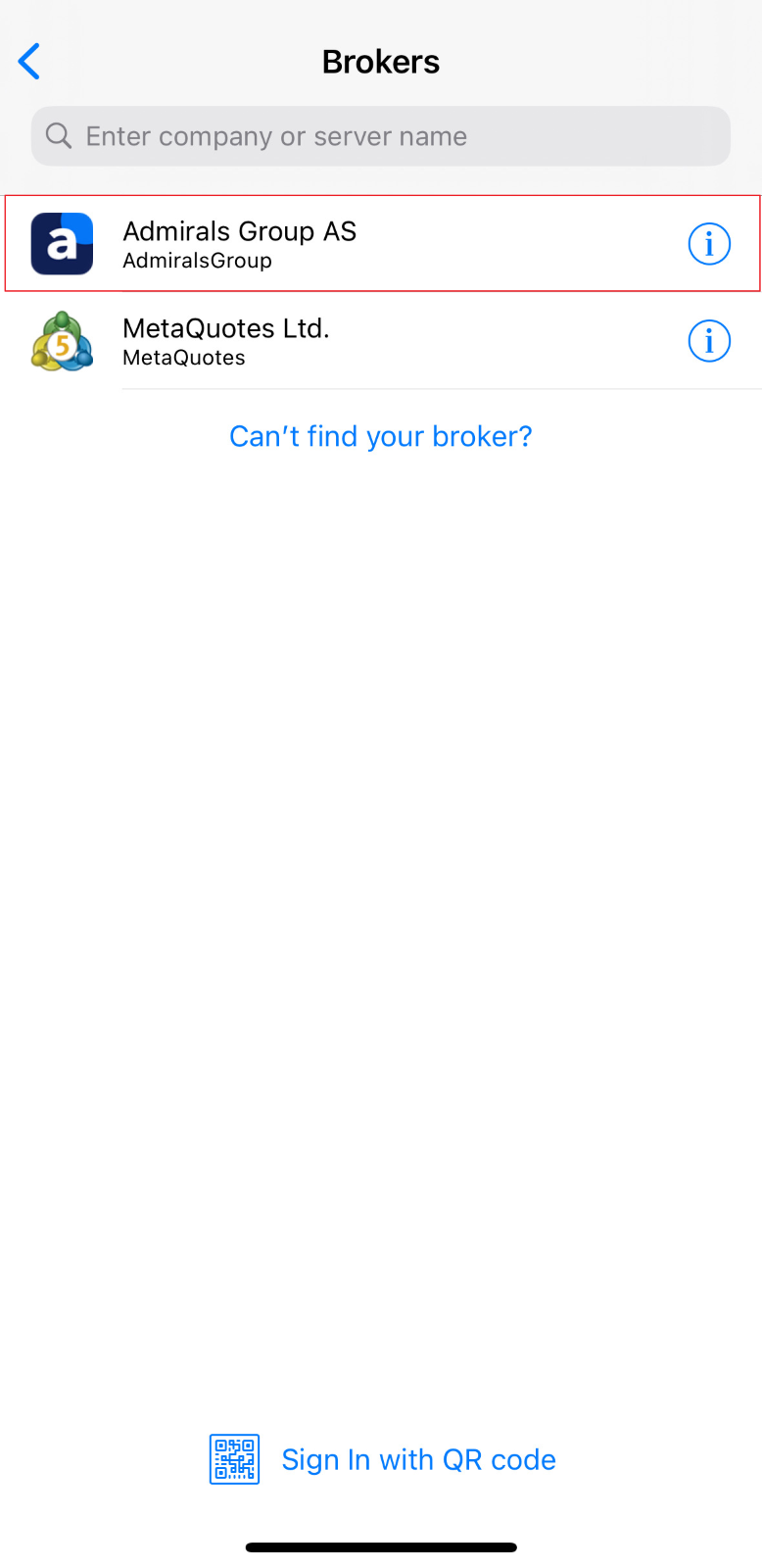Open info for Admirals Group AS
The image size is (762, 1568).
tap(709, 243)
